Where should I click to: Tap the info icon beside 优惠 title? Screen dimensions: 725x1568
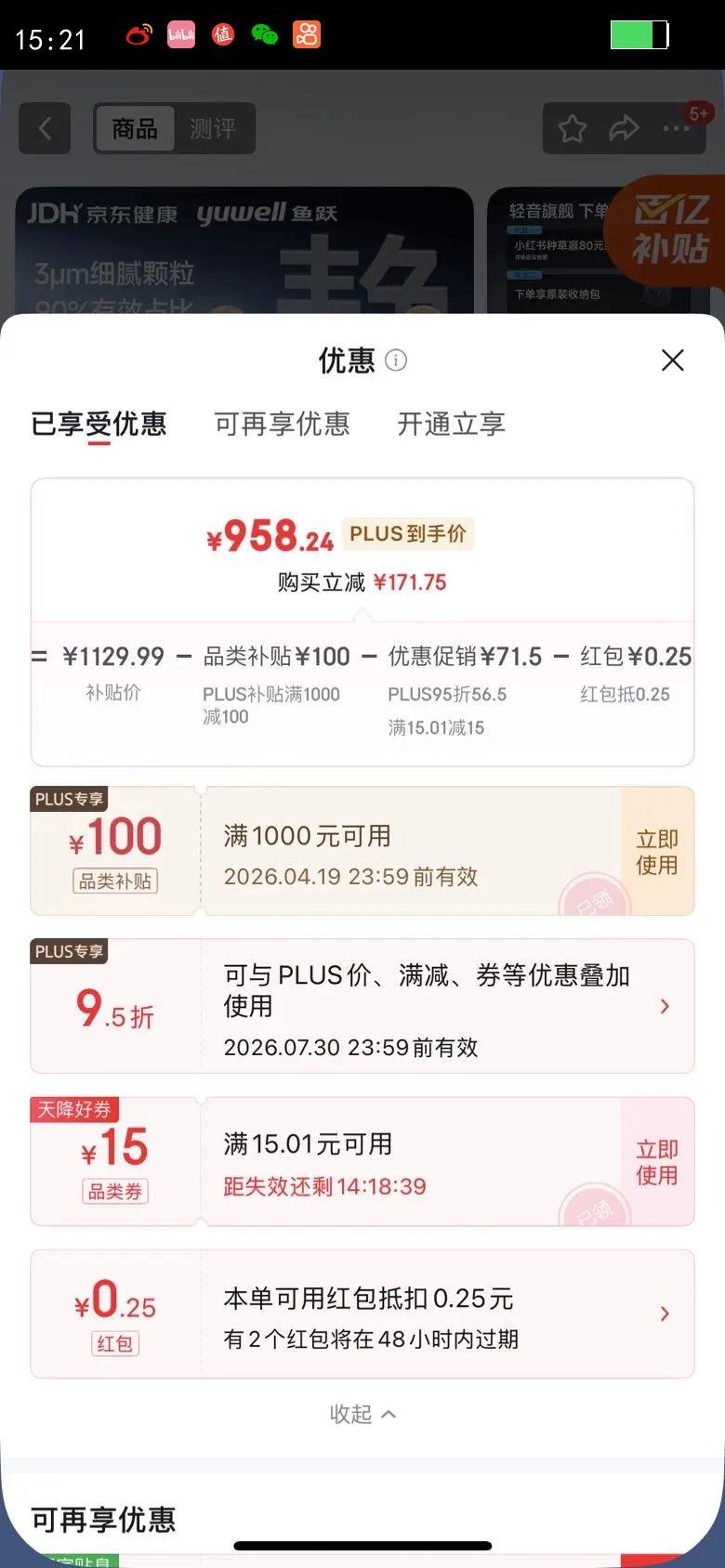[x=396, y=361]
